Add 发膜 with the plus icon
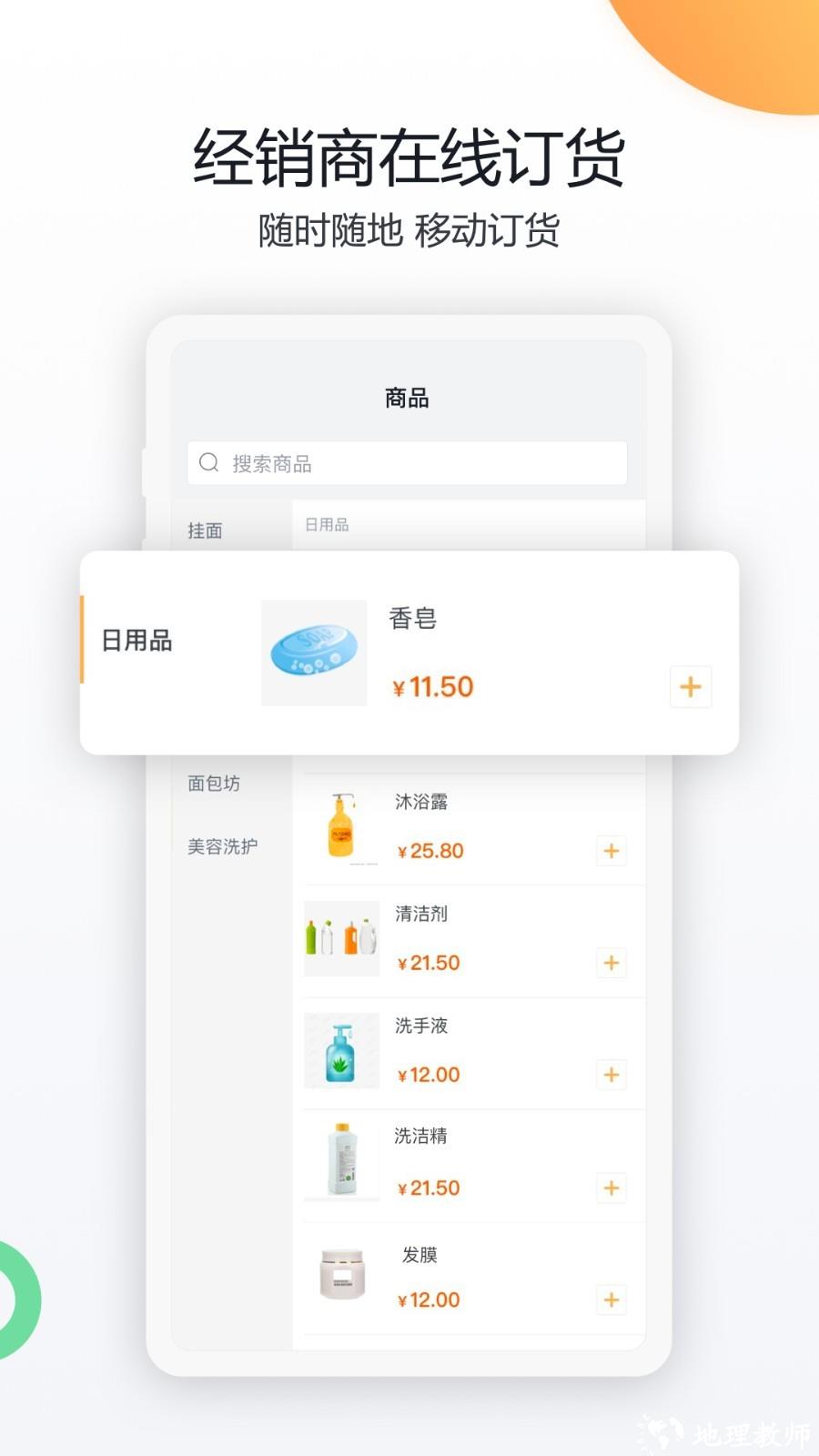The width and height of the screenshot is (819, 1456). pyautogui.click(x=611, y=1299)
